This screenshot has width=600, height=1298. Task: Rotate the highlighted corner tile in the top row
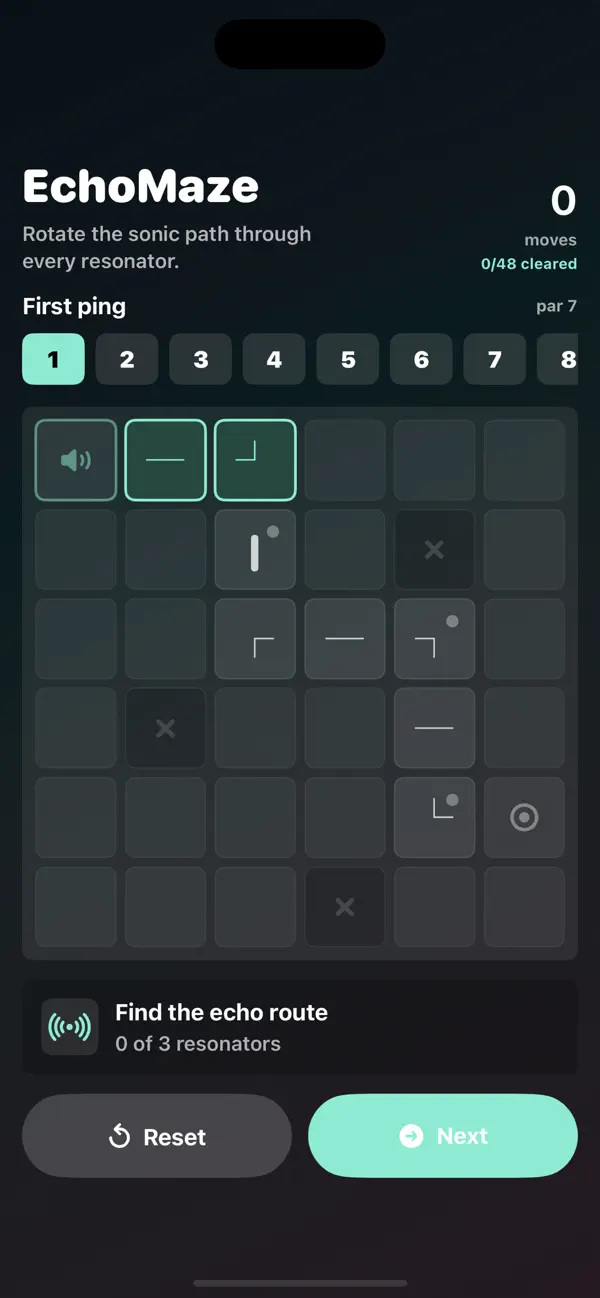[255, 460]
